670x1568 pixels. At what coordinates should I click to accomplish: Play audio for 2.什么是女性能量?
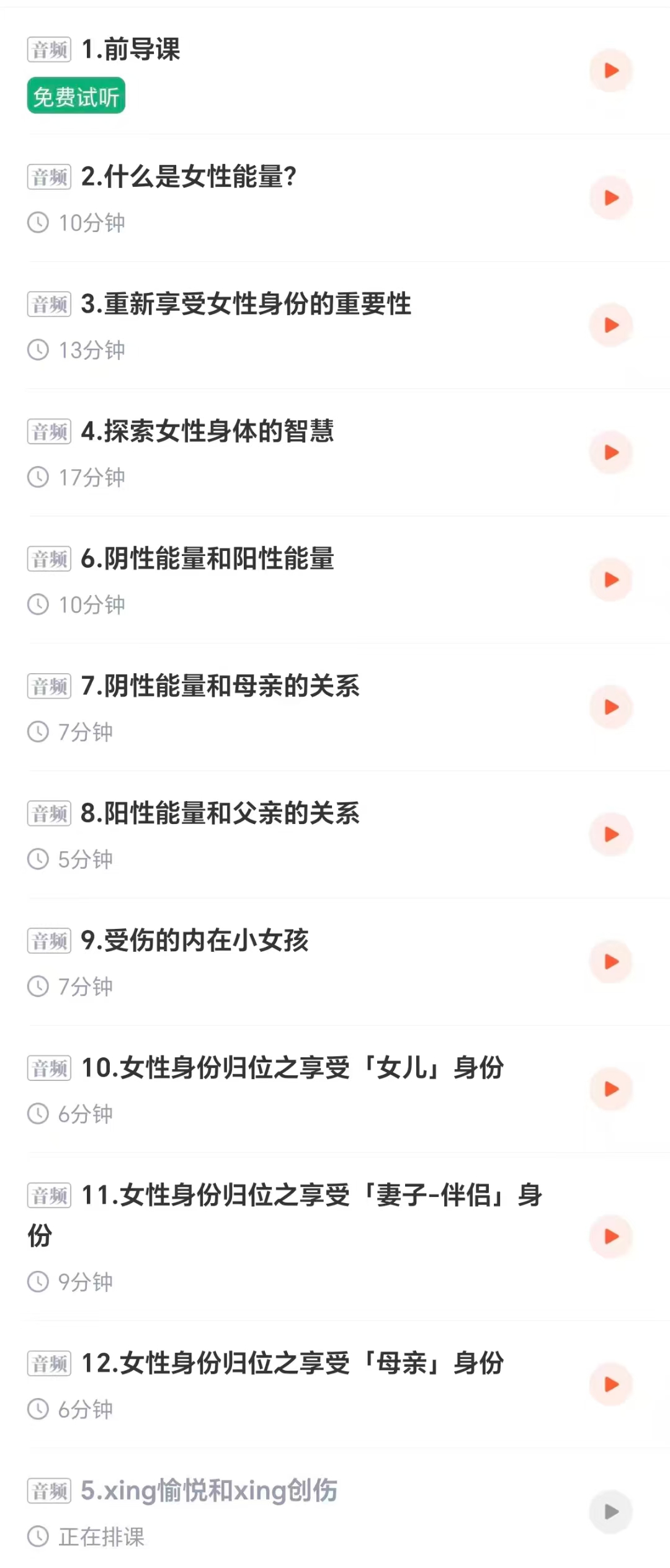pyautogui.click(x=611, y=198)
